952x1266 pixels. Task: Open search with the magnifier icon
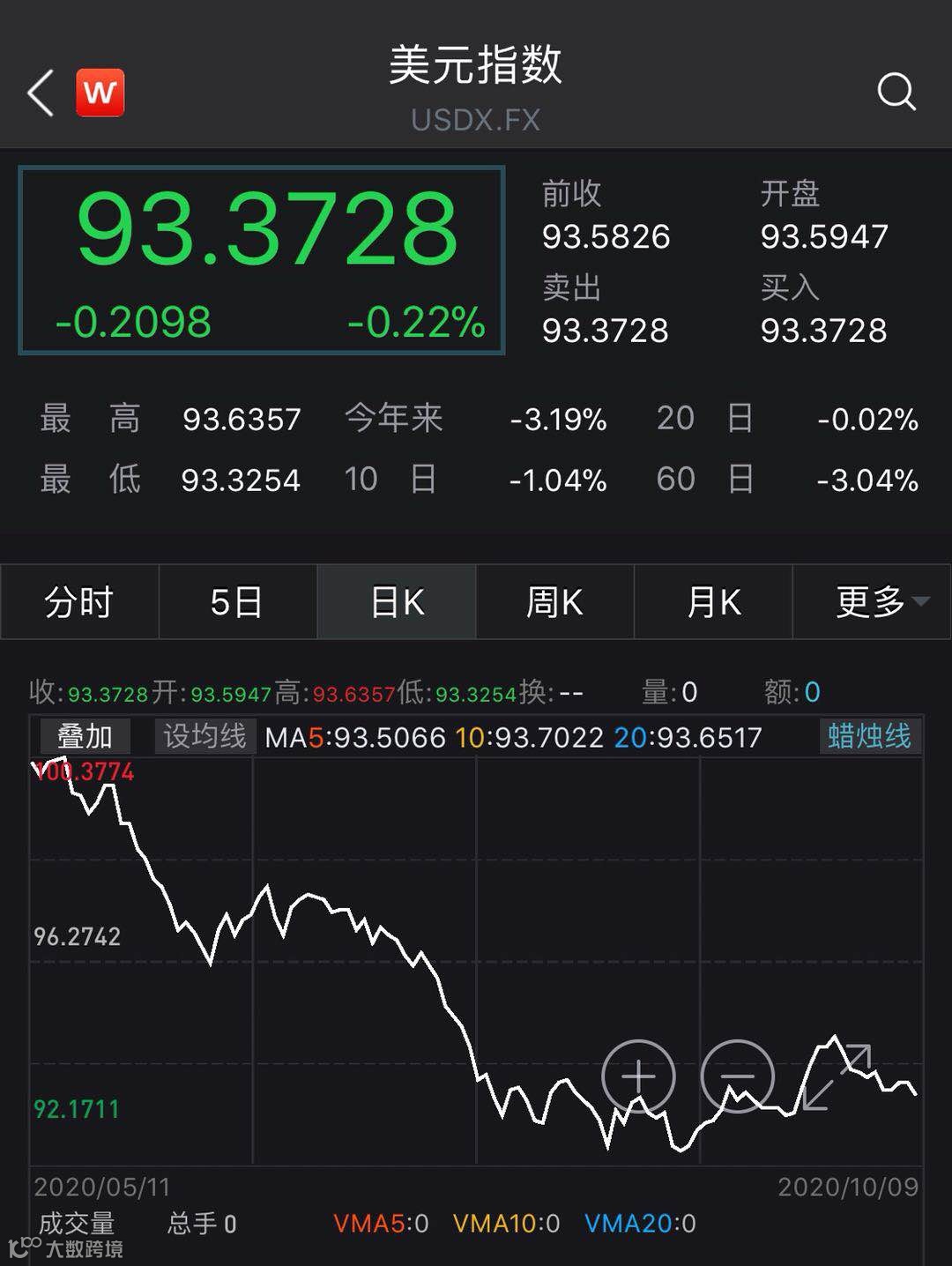[896, 91]
